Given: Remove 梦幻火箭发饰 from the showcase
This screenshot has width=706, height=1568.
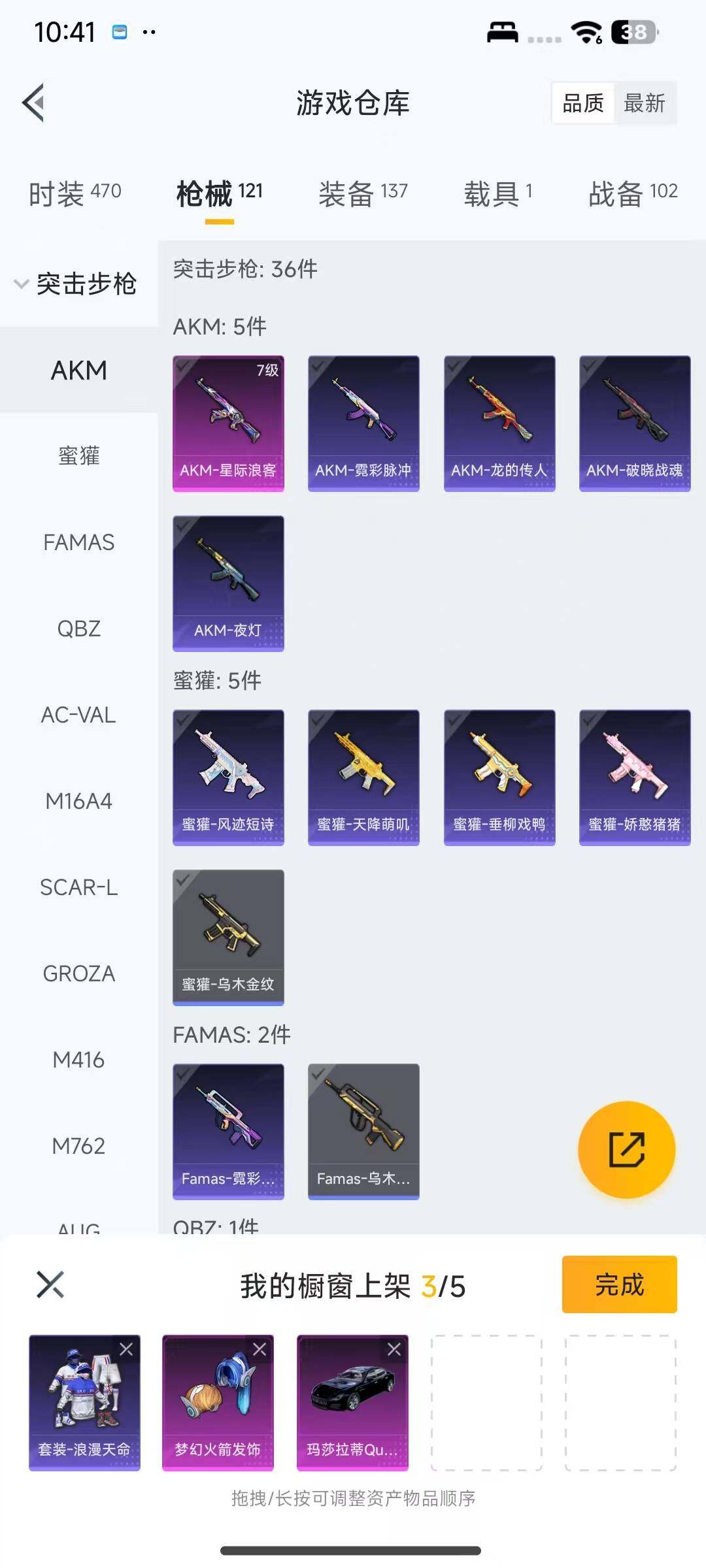Looking at the screenshot, I should pyautogui.click(x=260, y=1349).
